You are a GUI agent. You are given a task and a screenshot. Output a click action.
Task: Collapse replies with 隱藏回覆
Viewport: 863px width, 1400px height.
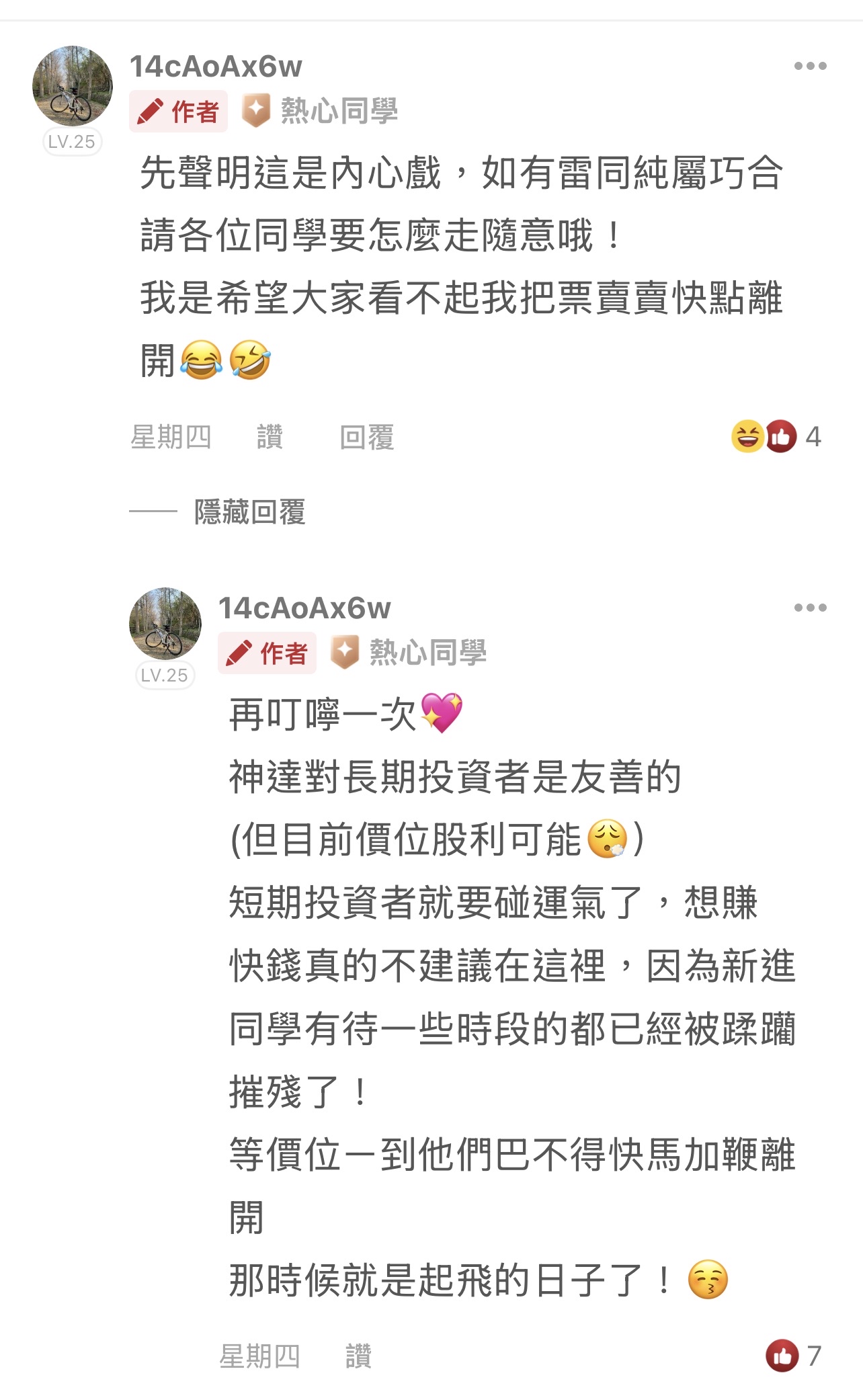(x=249, y=511)
